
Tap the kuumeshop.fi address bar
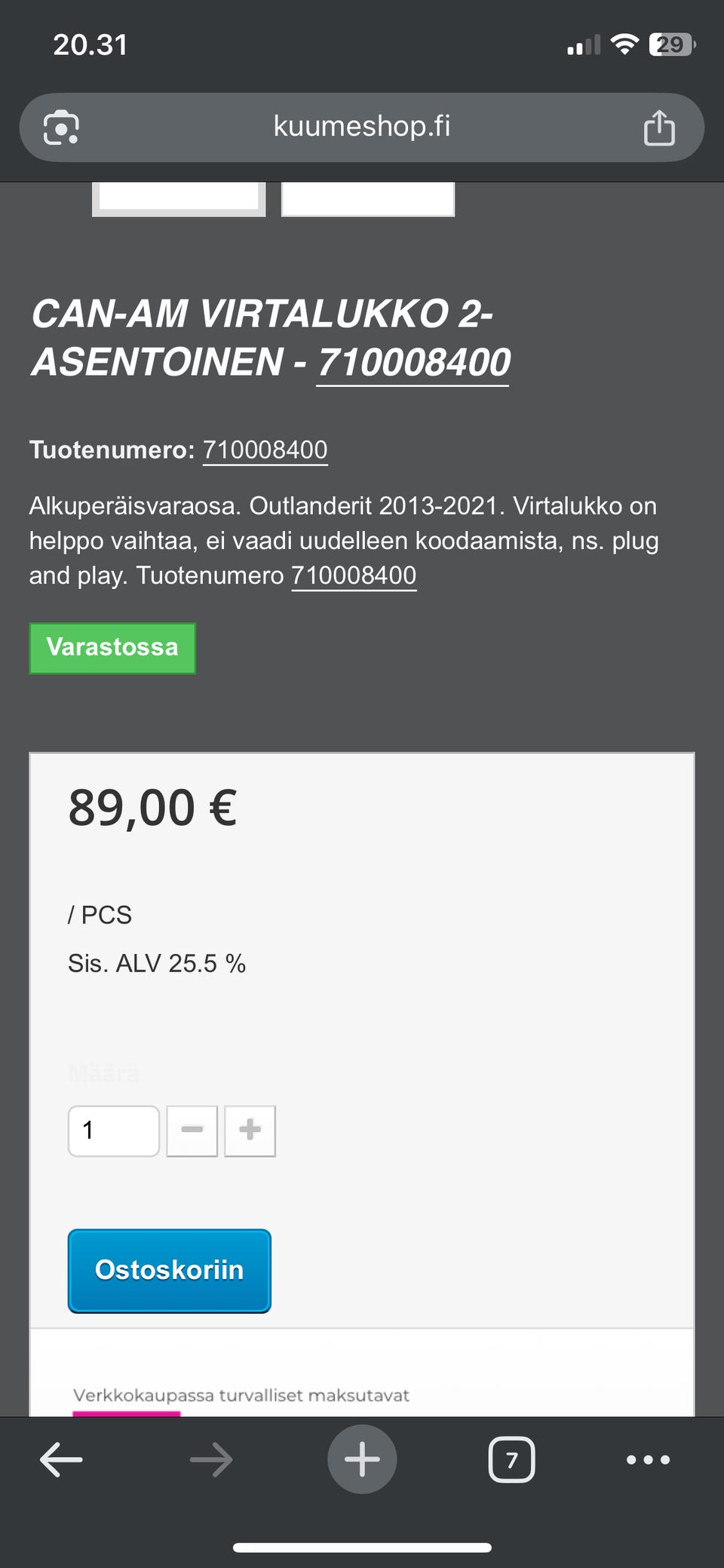pos(362,127)
